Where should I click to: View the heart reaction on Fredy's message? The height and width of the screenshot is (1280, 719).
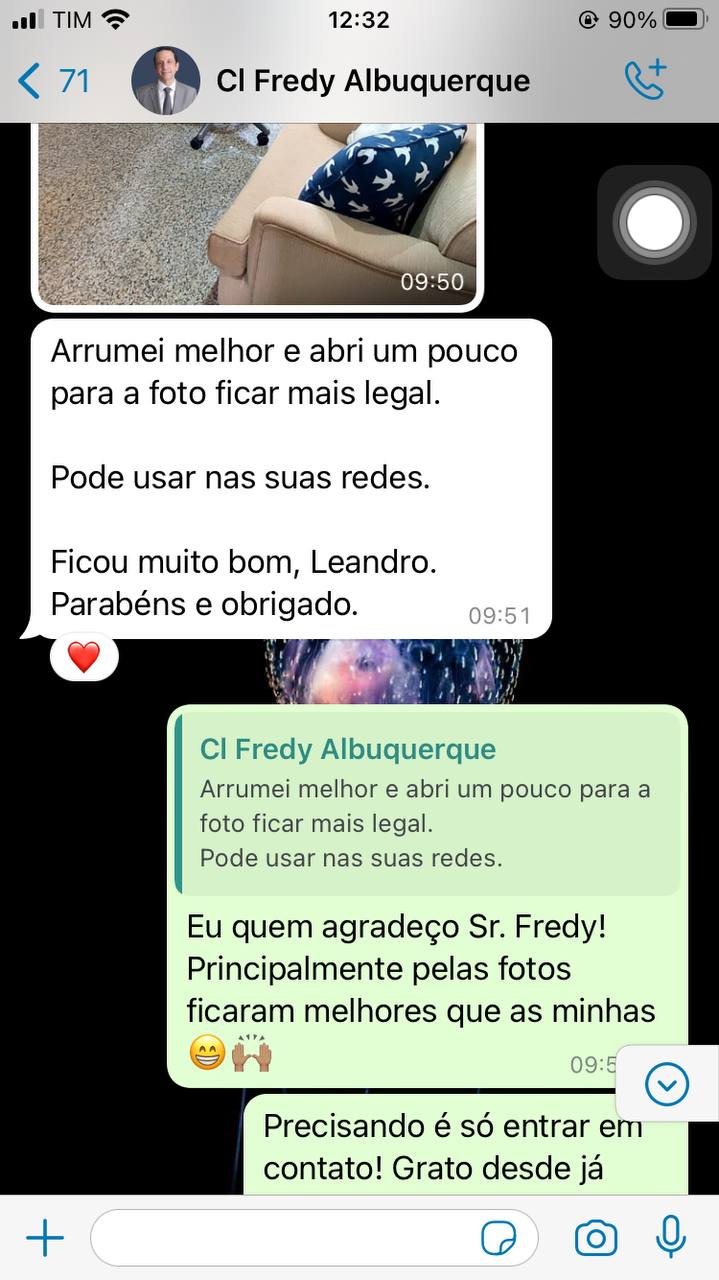[x=84, y=657]
